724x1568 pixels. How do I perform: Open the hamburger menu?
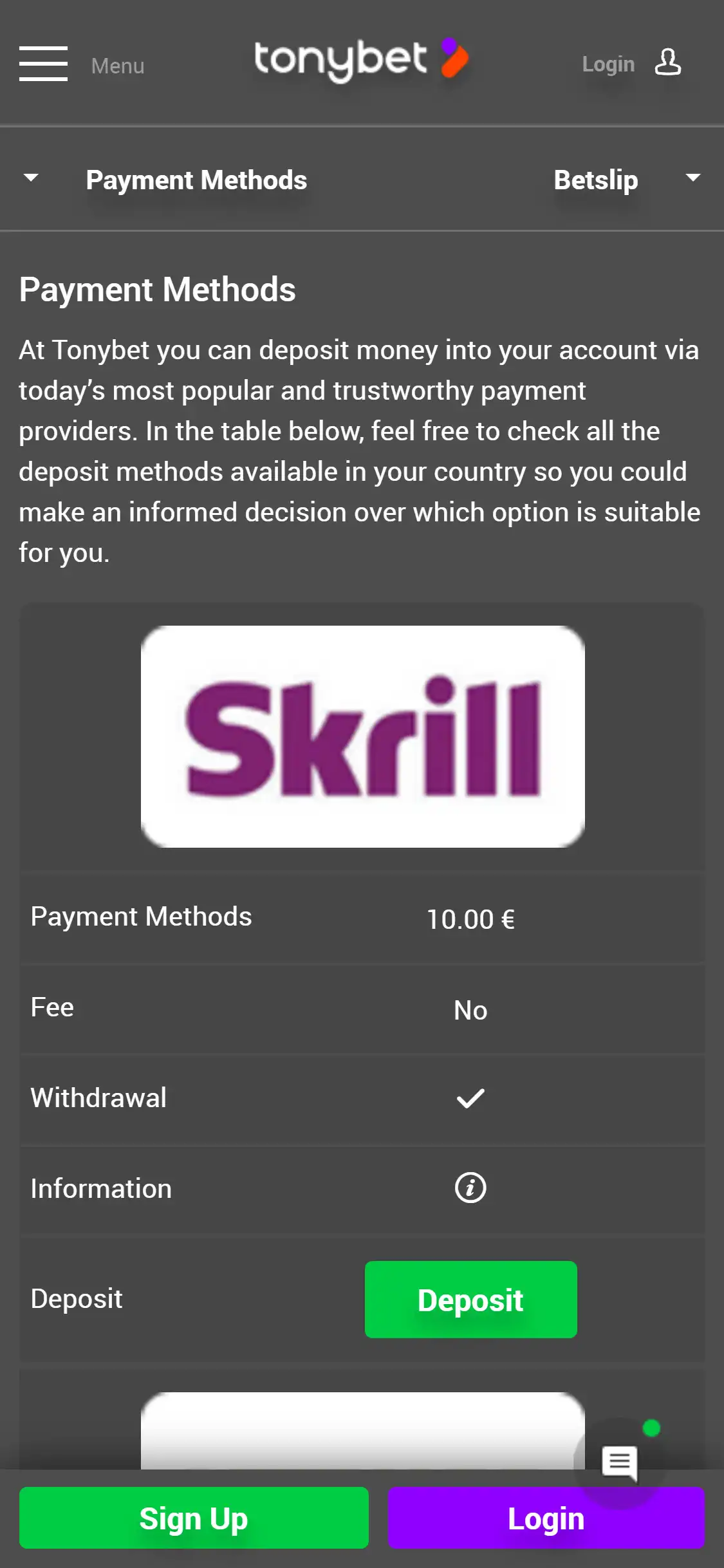point(44,63)
